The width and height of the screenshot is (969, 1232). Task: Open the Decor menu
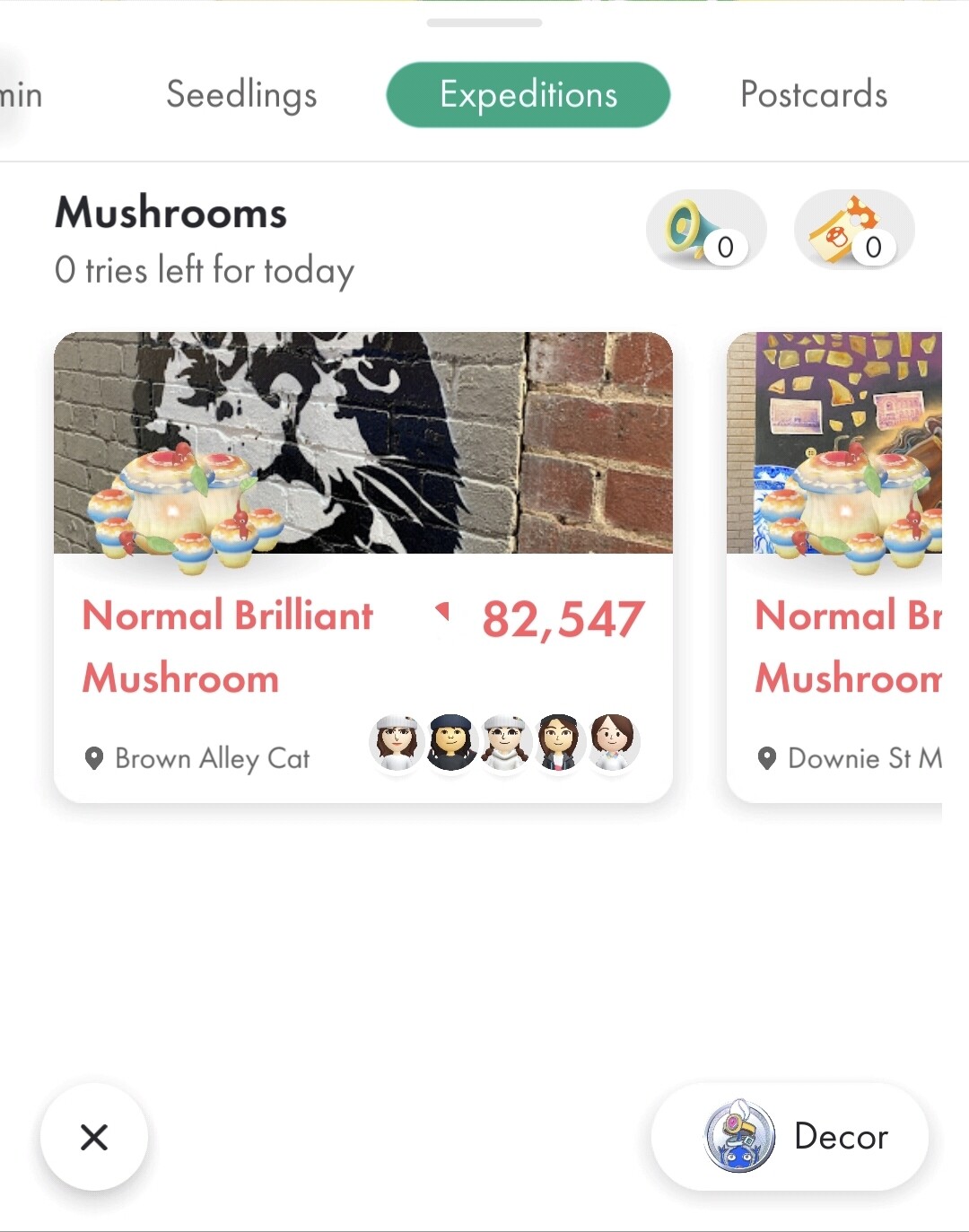[790, 1137]
